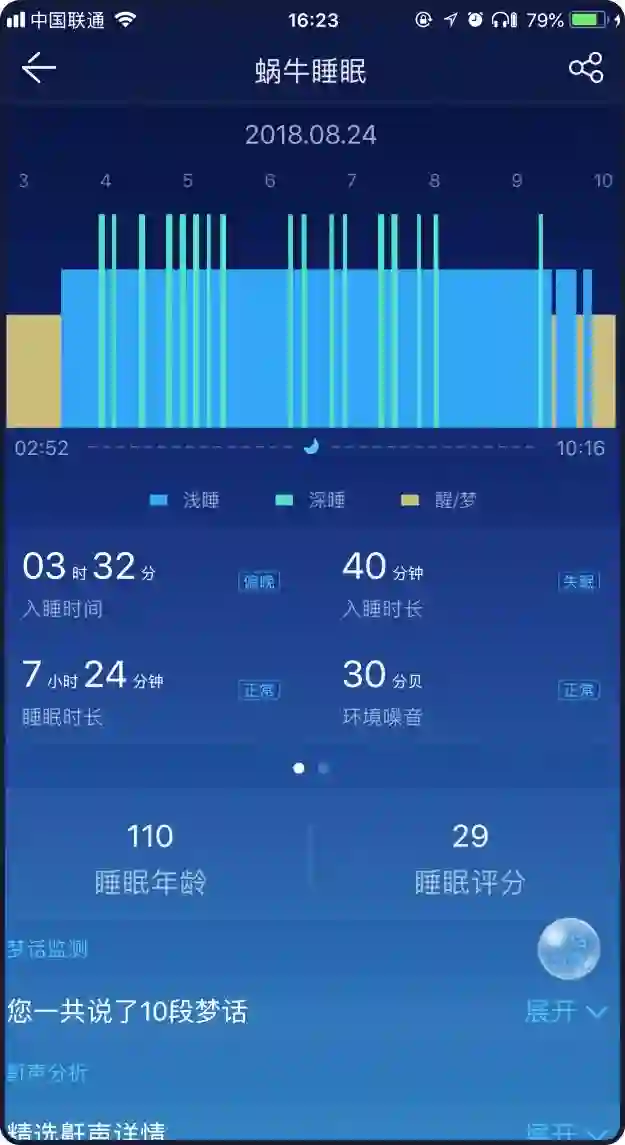Viewport: 625px width, 1145px height.
Task: Share this sleep report
Action: [586, 69]
